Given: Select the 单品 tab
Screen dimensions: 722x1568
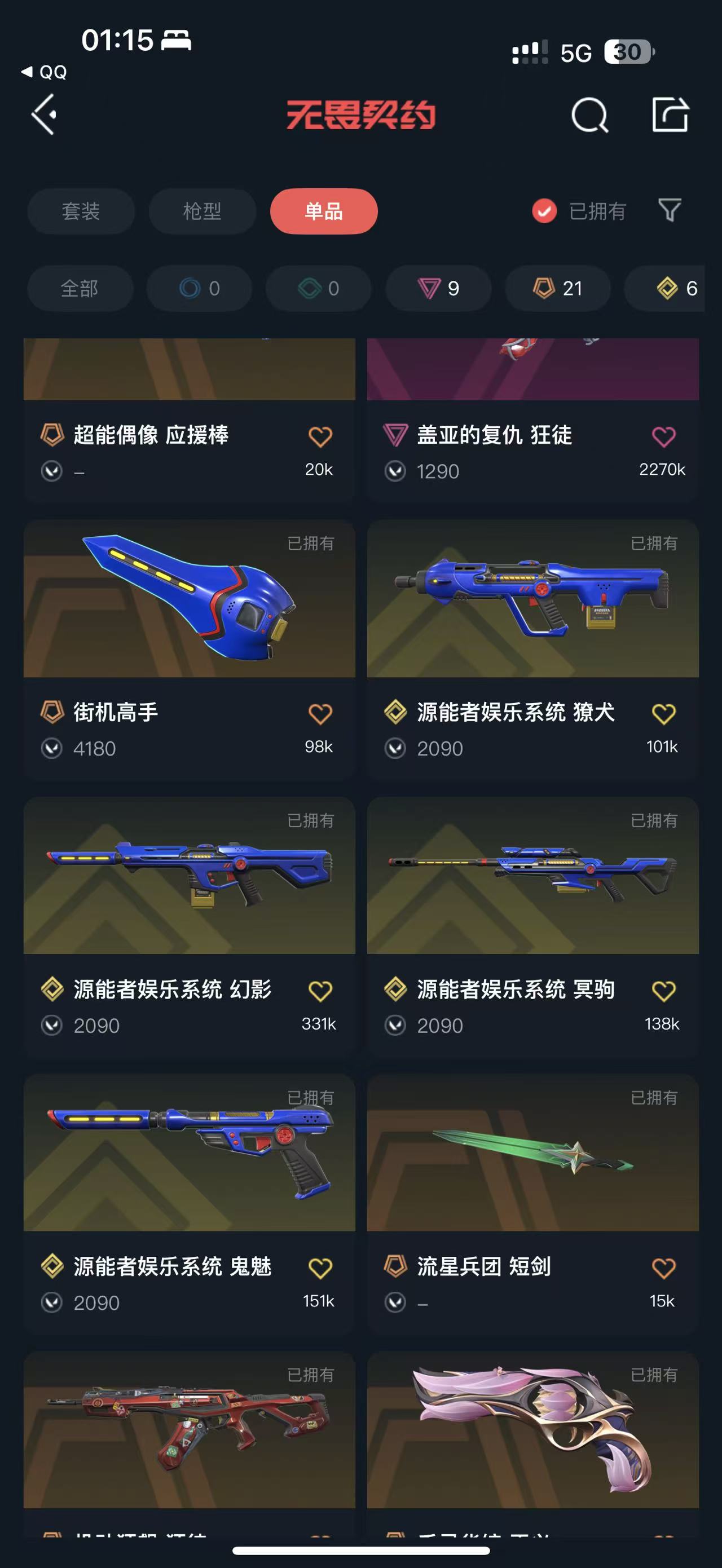Looking at the screenshot, I should pyautogui.click(x=324, y=211).
